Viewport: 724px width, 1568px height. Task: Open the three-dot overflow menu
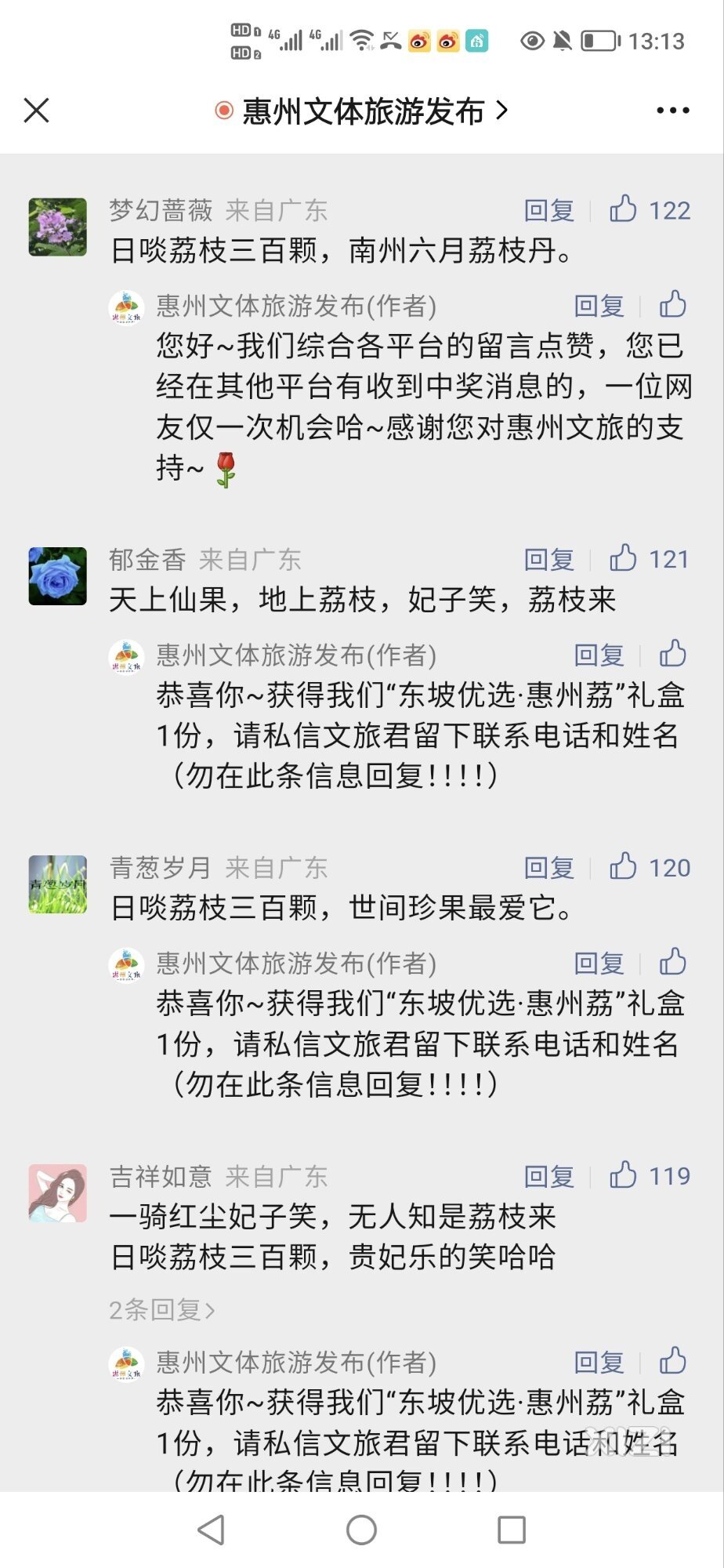point(672,111)
